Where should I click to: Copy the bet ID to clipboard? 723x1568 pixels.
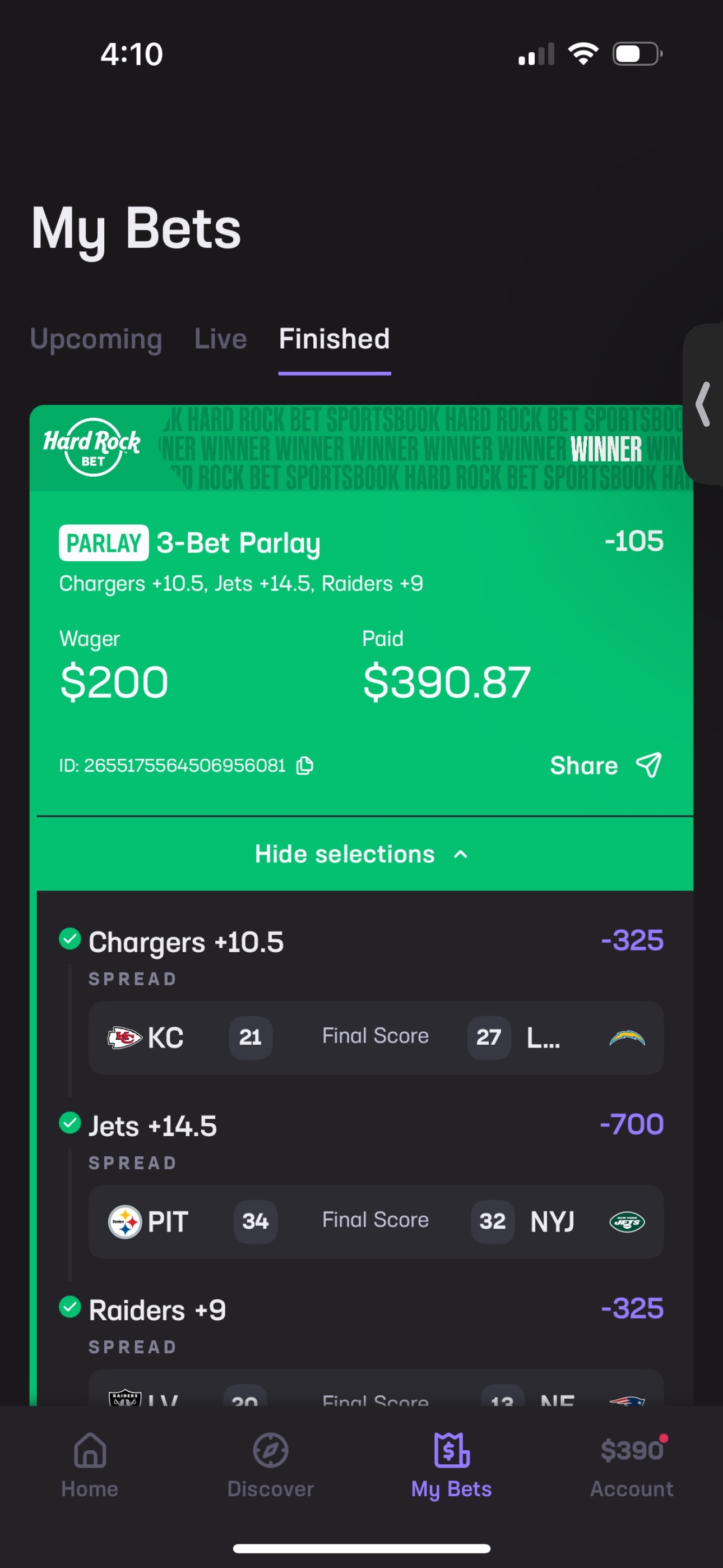coord(305,765)
